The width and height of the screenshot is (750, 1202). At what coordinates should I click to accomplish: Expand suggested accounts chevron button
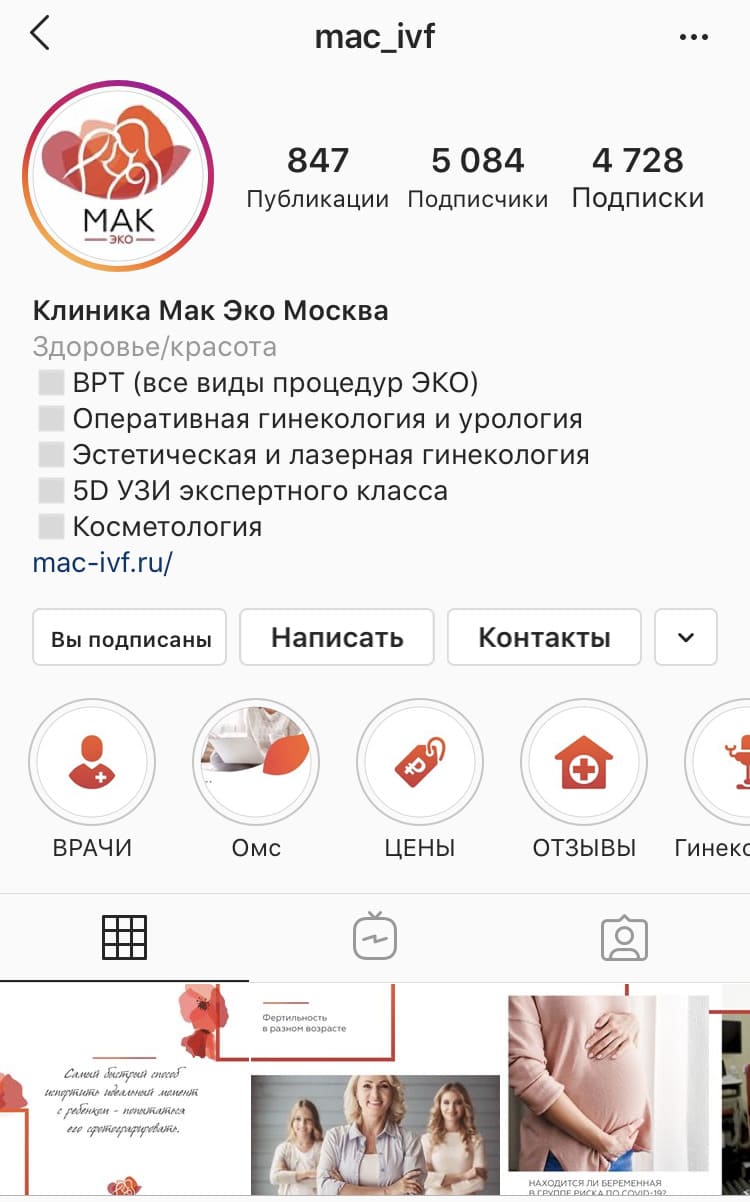pos(685,637)
